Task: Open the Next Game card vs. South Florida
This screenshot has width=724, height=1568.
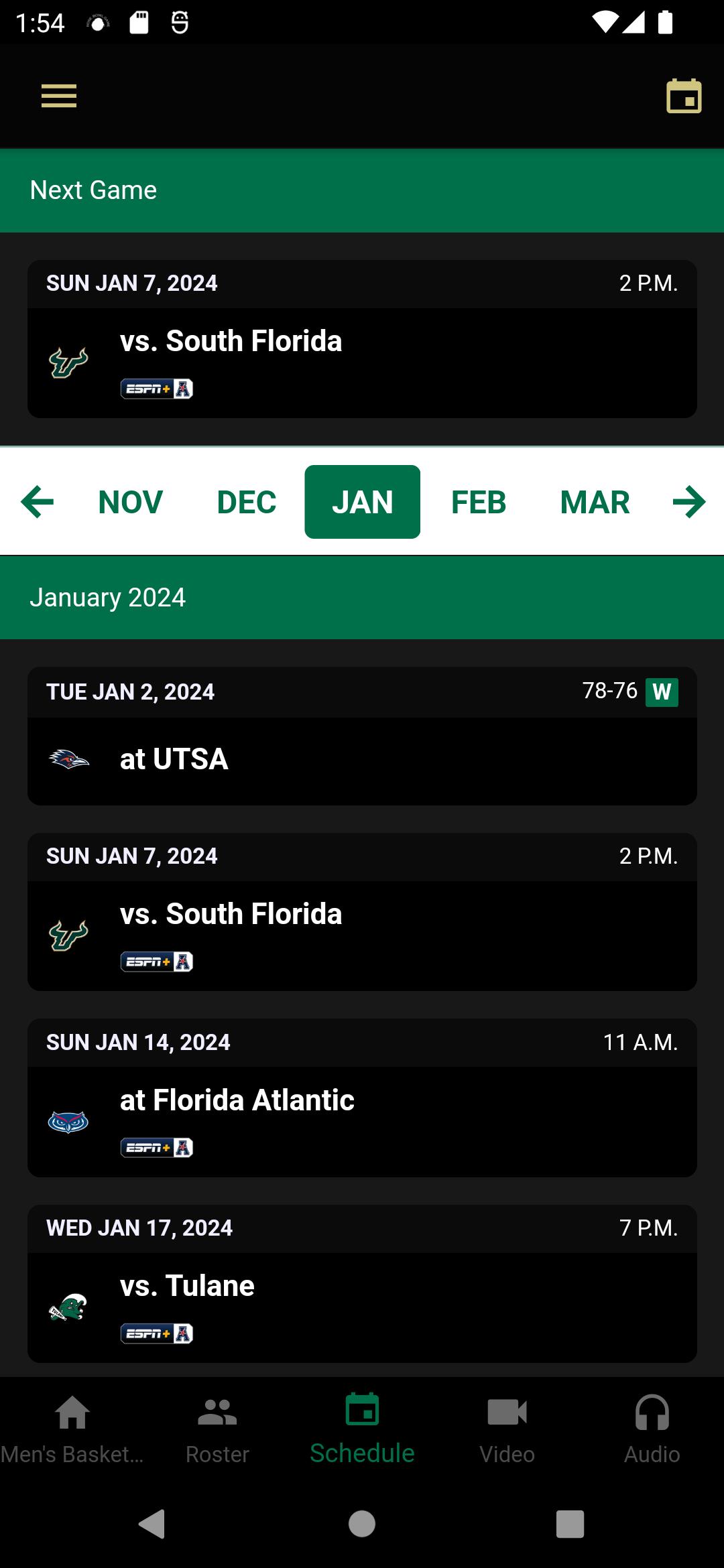Action: (x=362, y=339)
